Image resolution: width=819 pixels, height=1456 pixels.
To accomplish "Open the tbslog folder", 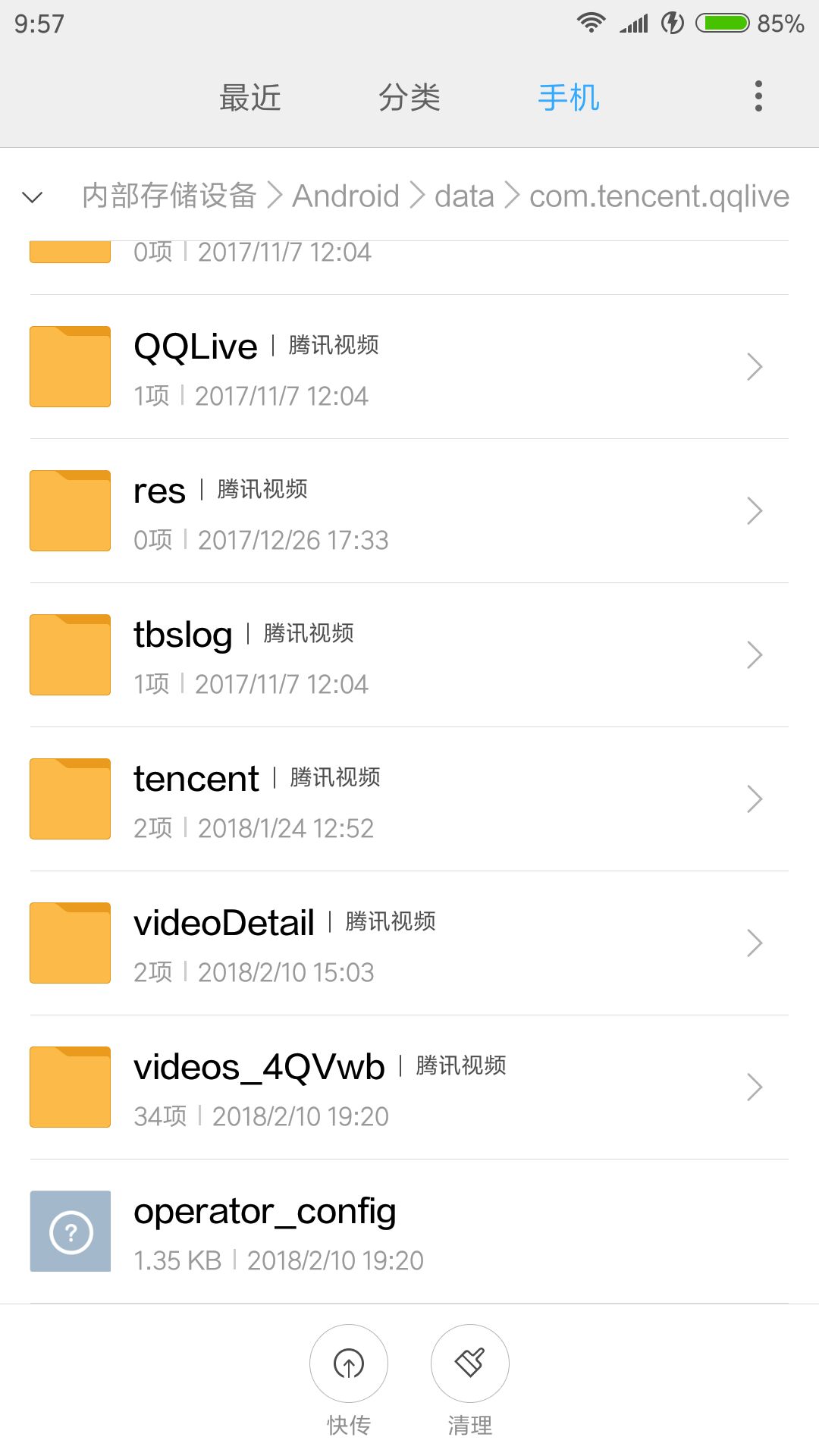I will pos(409,655).
